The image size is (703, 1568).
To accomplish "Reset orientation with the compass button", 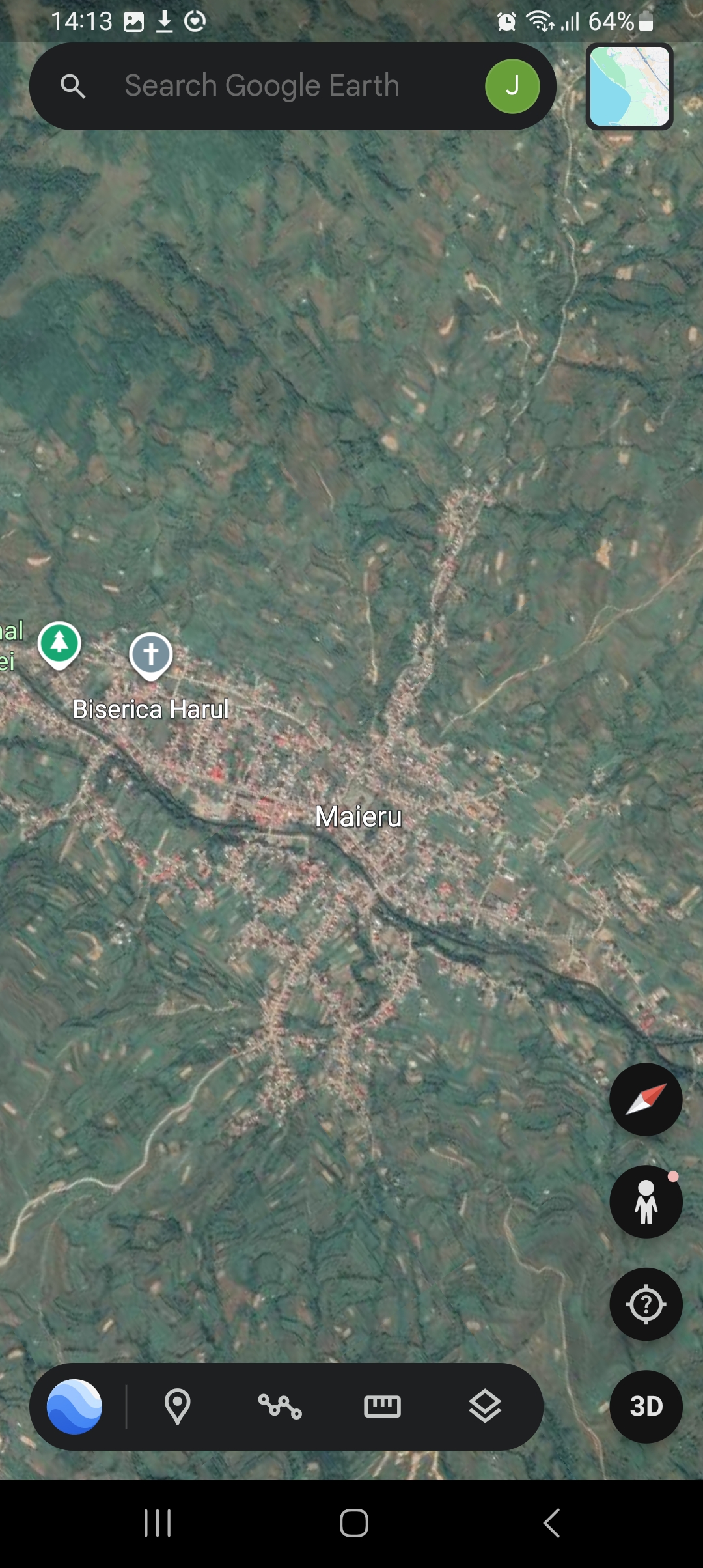I will pos(646,1099).
